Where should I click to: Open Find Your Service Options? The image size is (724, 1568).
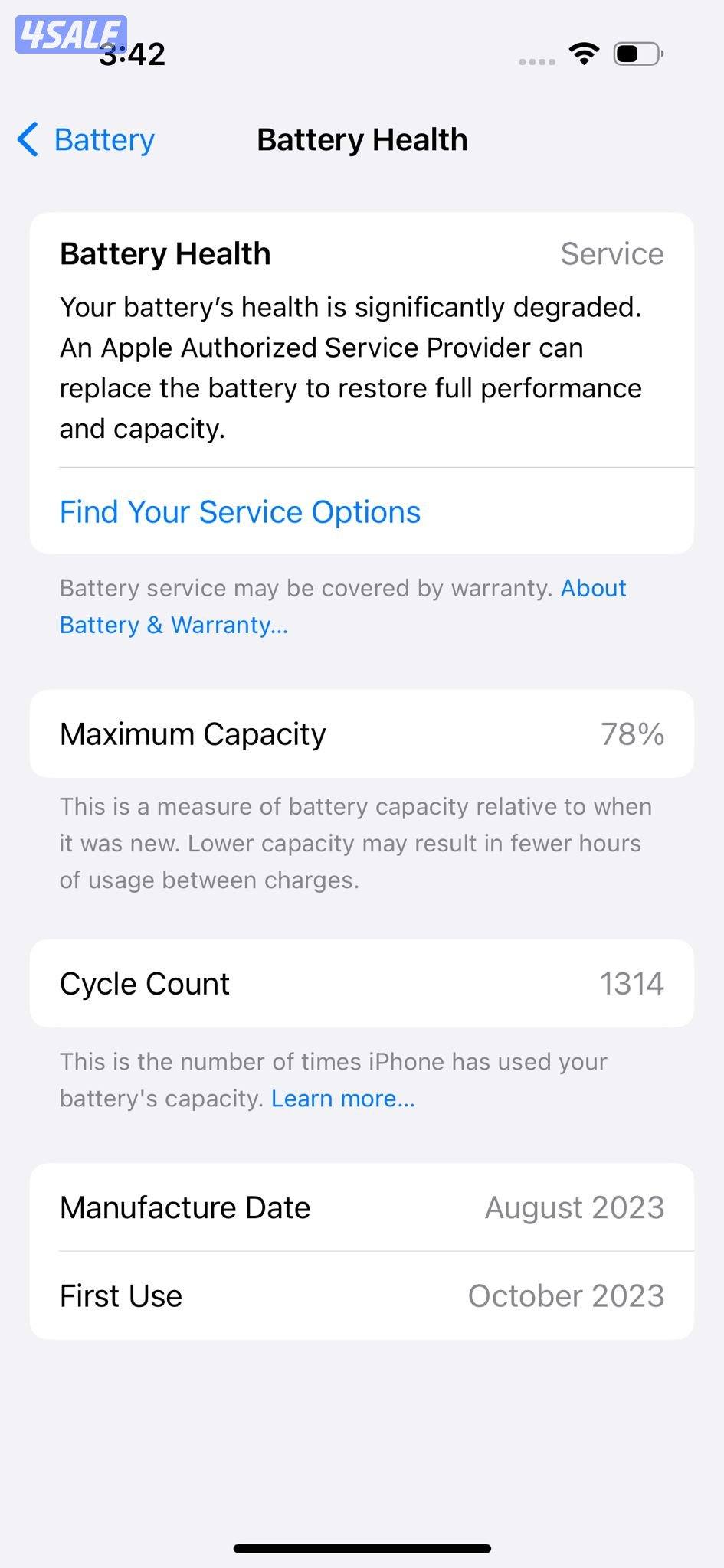click(x=240, y=511)
